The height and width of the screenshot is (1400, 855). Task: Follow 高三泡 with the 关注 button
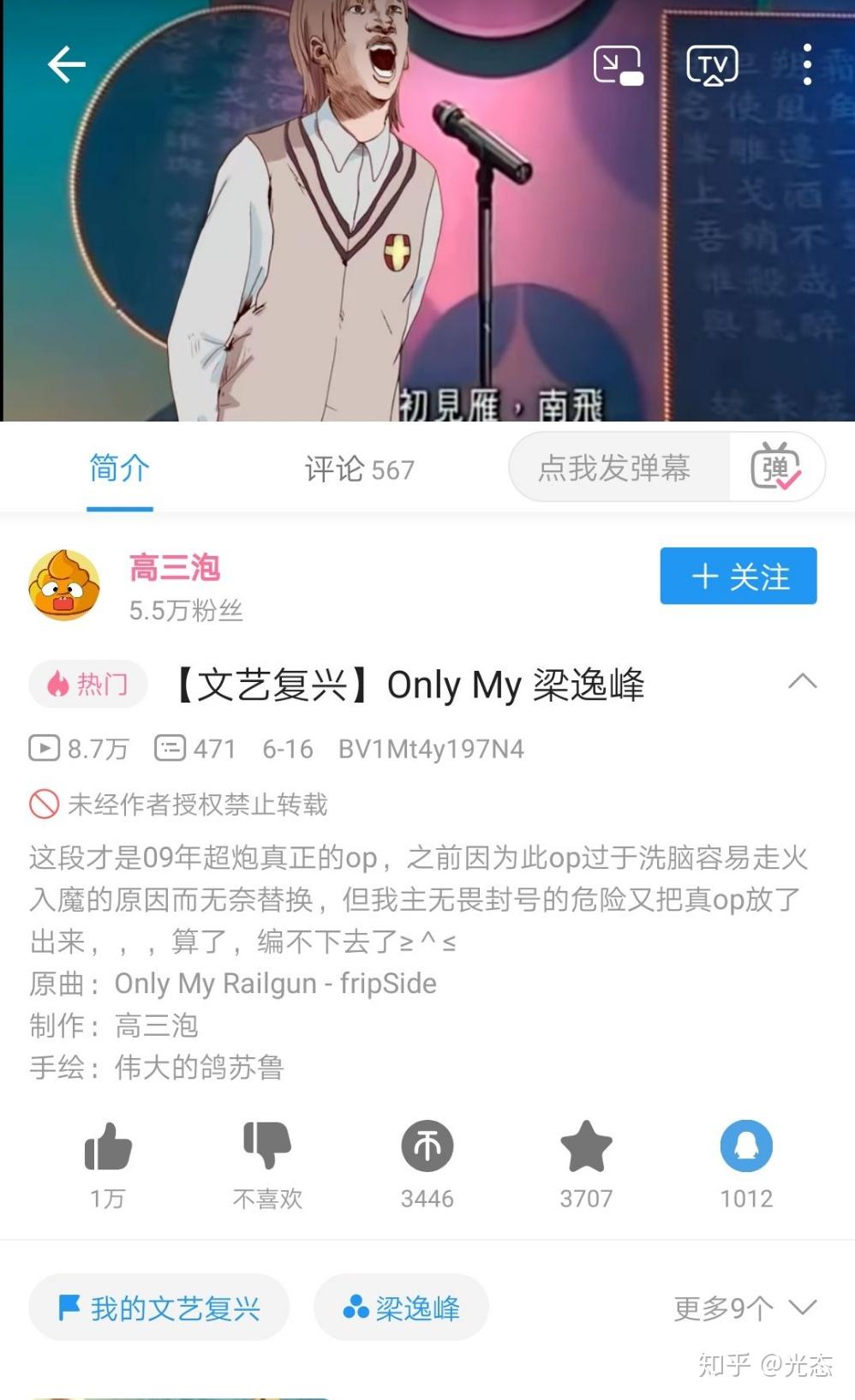point(738,576)
